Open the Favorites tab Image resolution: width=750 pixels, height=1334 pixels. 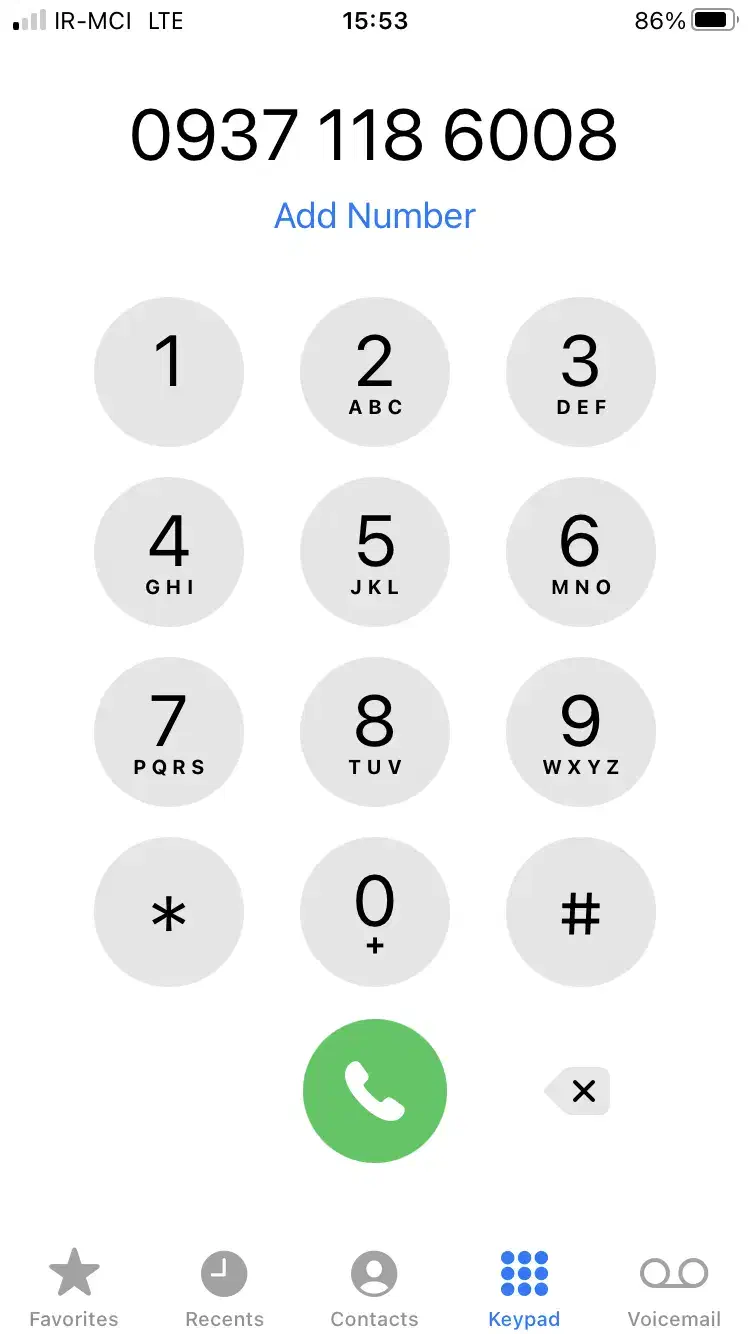[x=74, y=1288]
